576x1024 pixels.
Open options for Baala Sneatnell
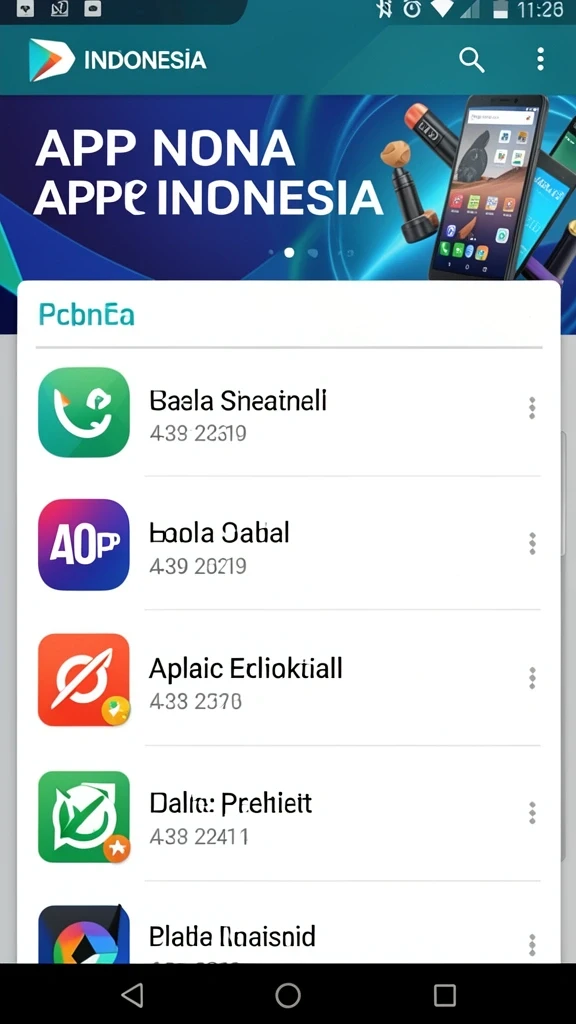click(532, 408)
